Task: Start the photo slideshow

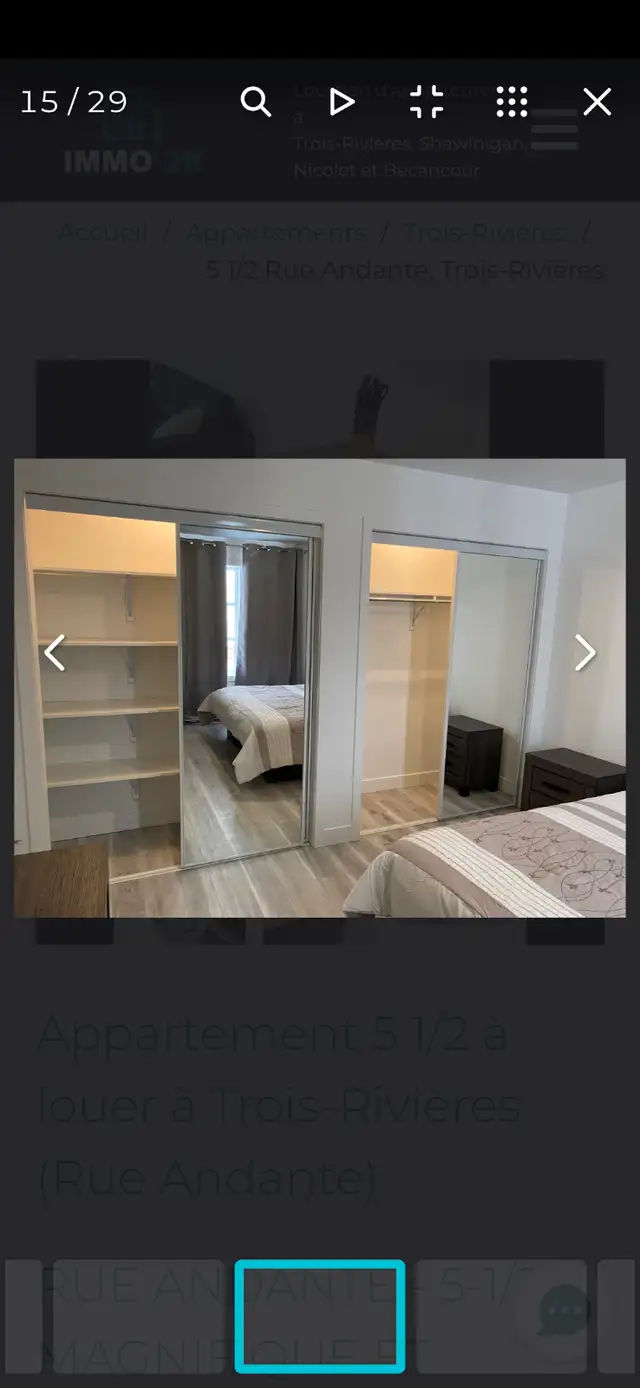Action: pos(342,102)
